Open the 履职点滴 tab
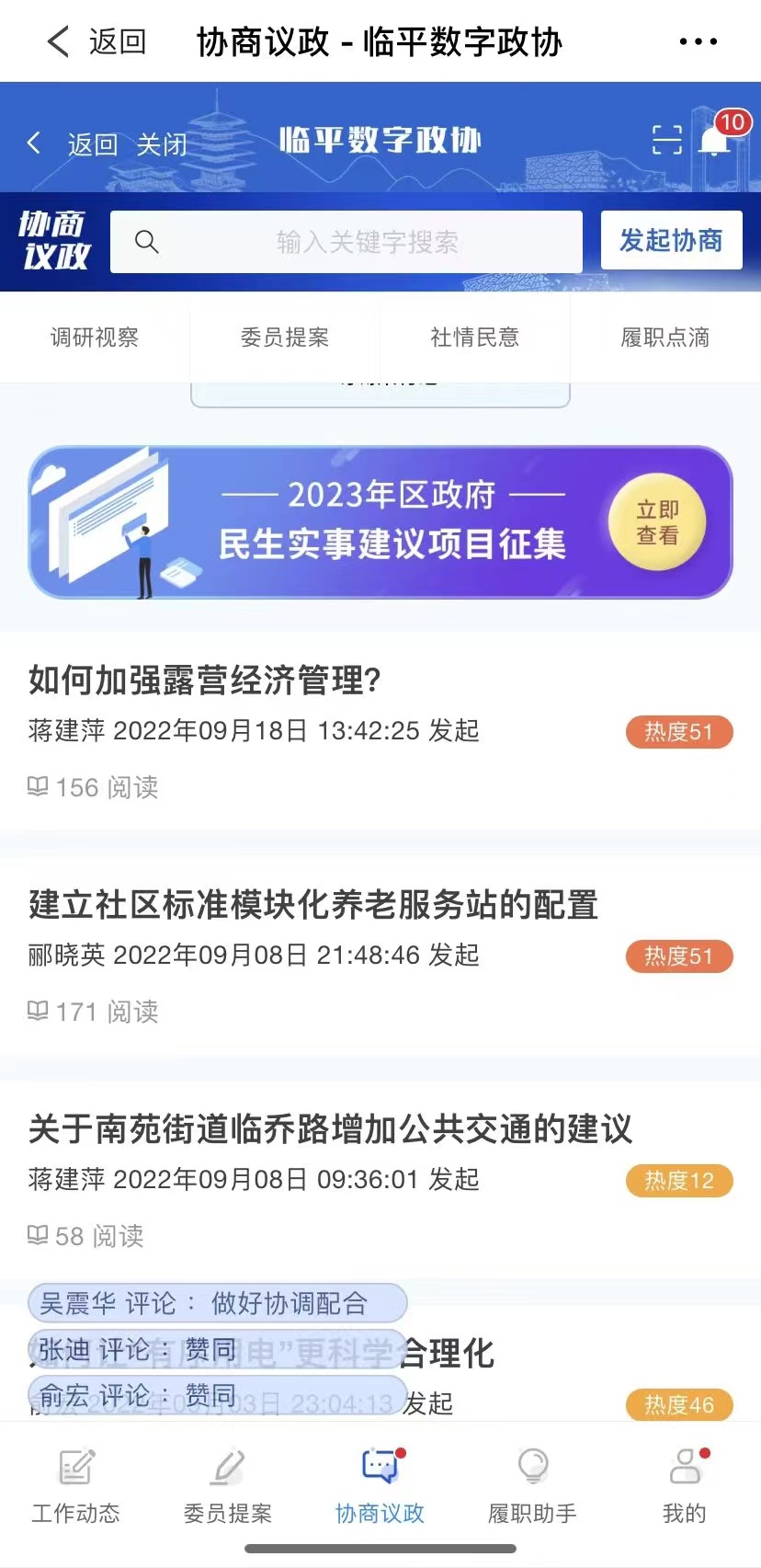 pyautogui.click(x=665, y=338)
